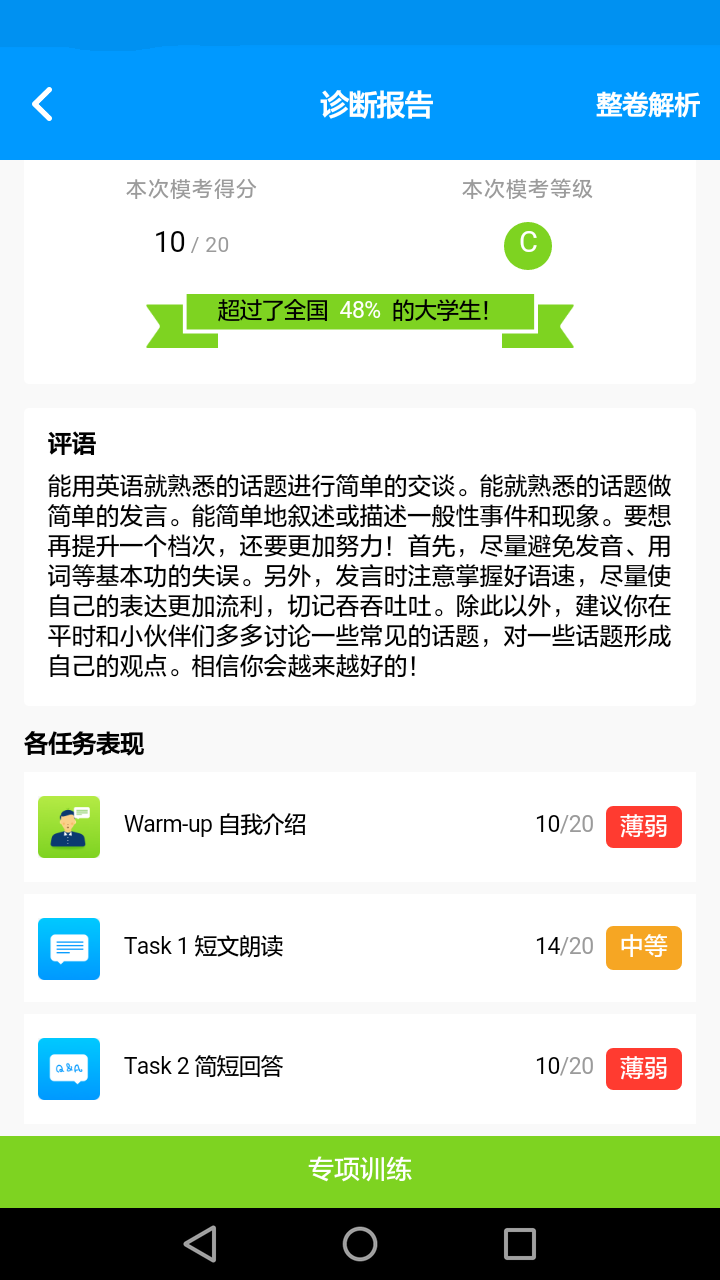Select the 薄弱 badge for Task 2
Image resolution: width=720 pixels, height=1280 pixels.
coord(643,1068)
